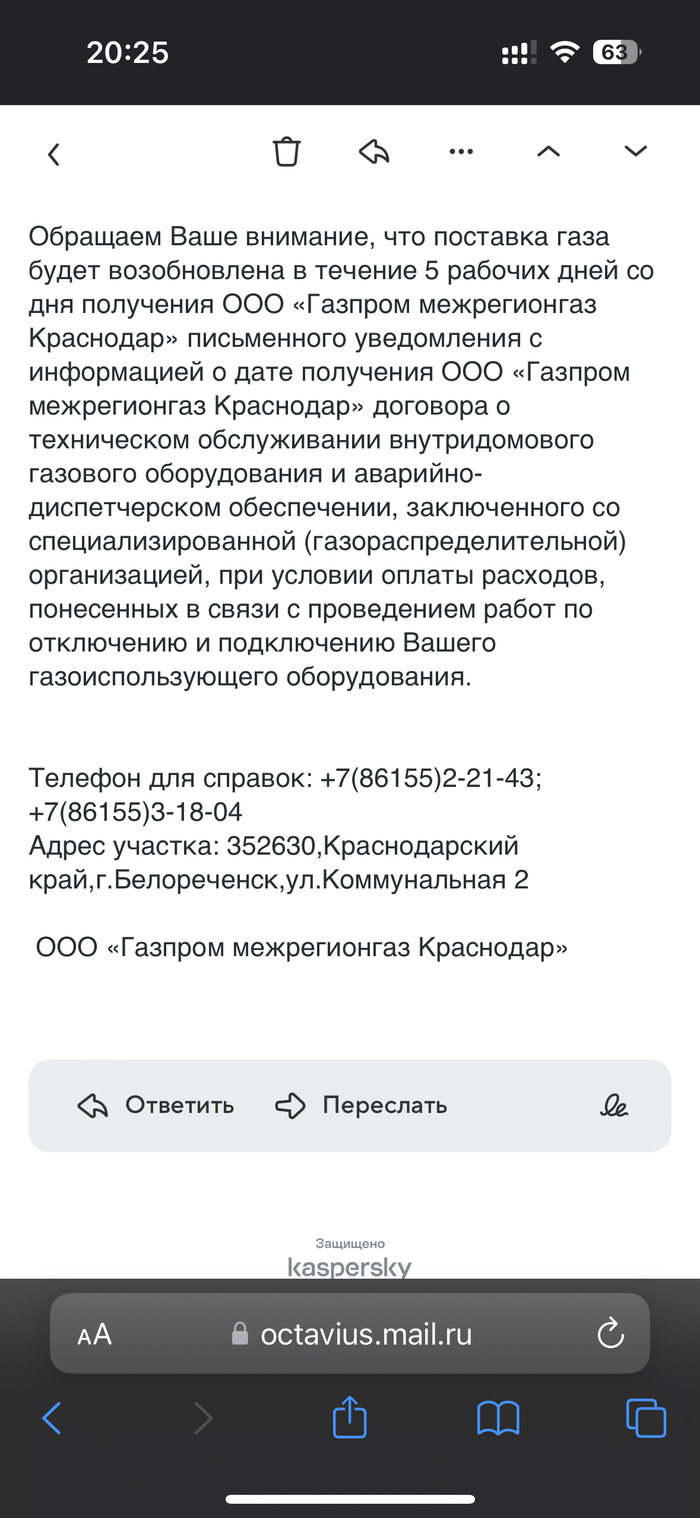
Task: Show all open Safari tabs
Action: (x=645, y=1418)
